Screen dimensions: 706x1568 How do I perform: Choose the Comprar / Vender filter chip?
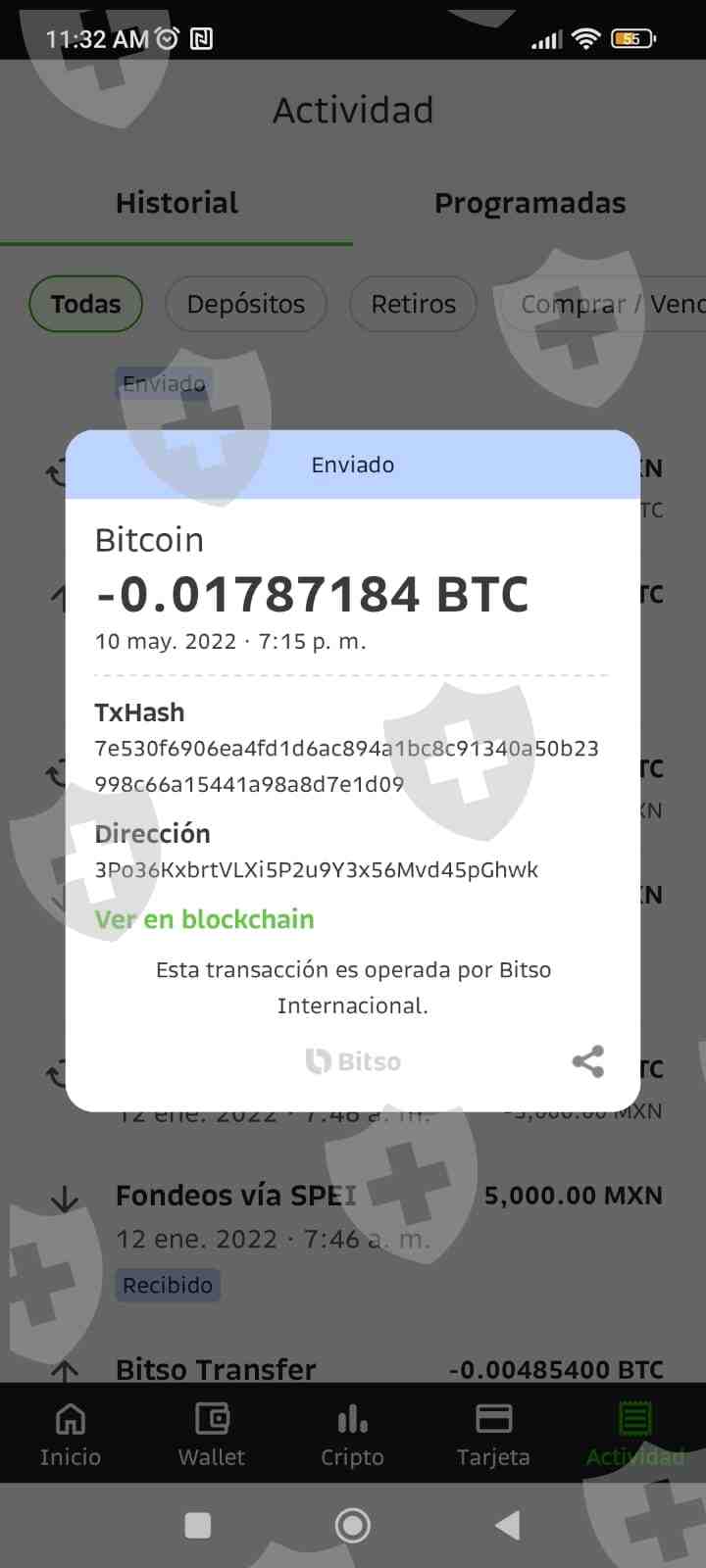[x=603, y=304]
